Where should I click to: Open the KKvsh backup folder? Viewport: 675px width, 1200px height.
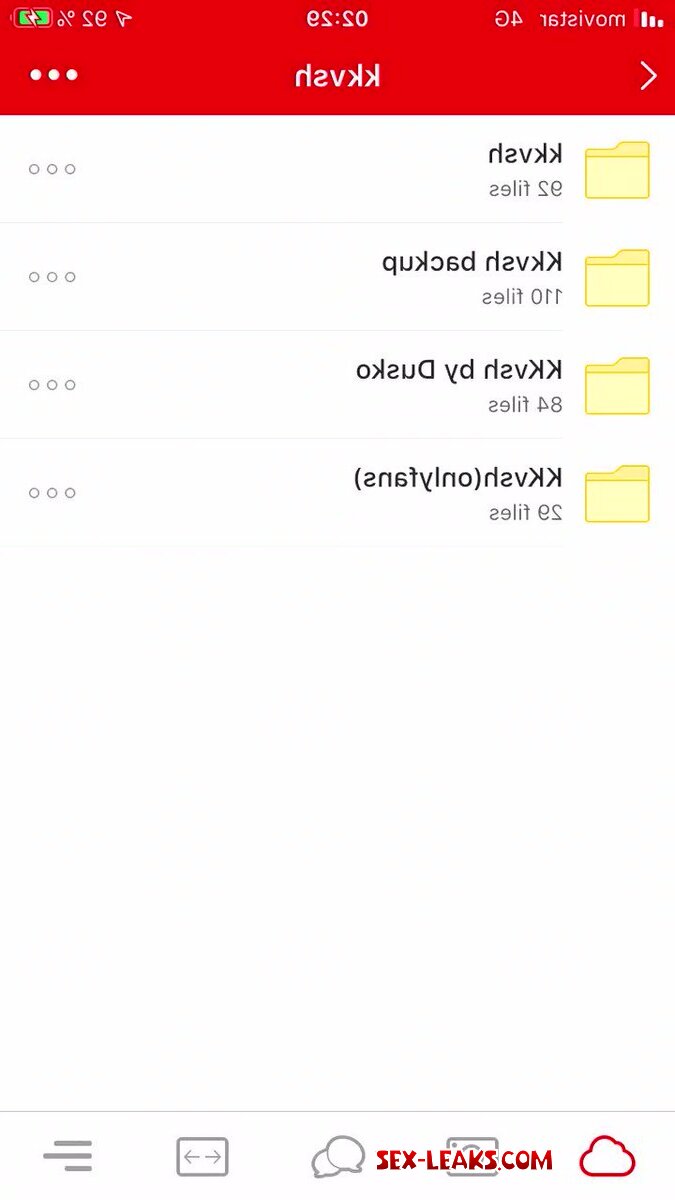click(x=337, y=277)
